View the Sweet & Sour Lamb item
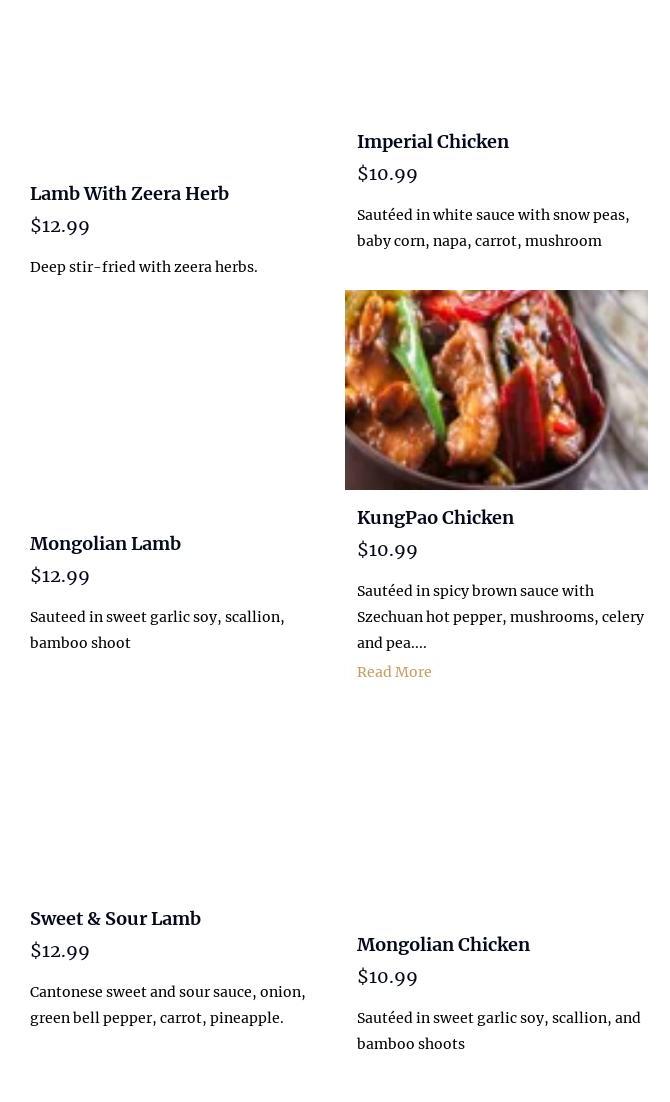 (x=115, y=919)
